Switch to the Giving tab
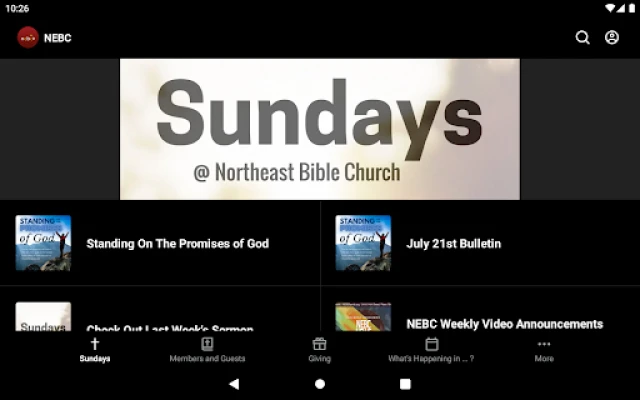The image size is (640, 400). [x=319, y=349]
